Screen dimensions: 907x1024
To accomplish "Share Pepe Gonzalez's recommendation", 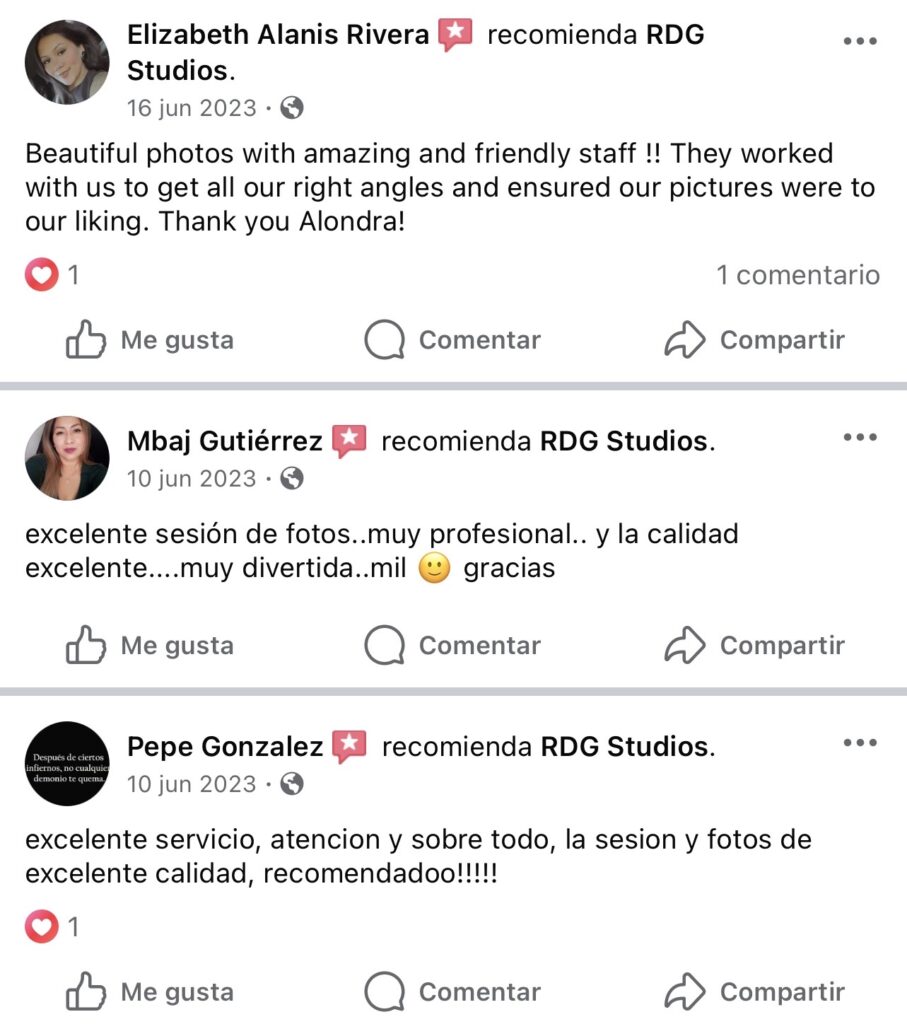I will [x=755, y=992].
